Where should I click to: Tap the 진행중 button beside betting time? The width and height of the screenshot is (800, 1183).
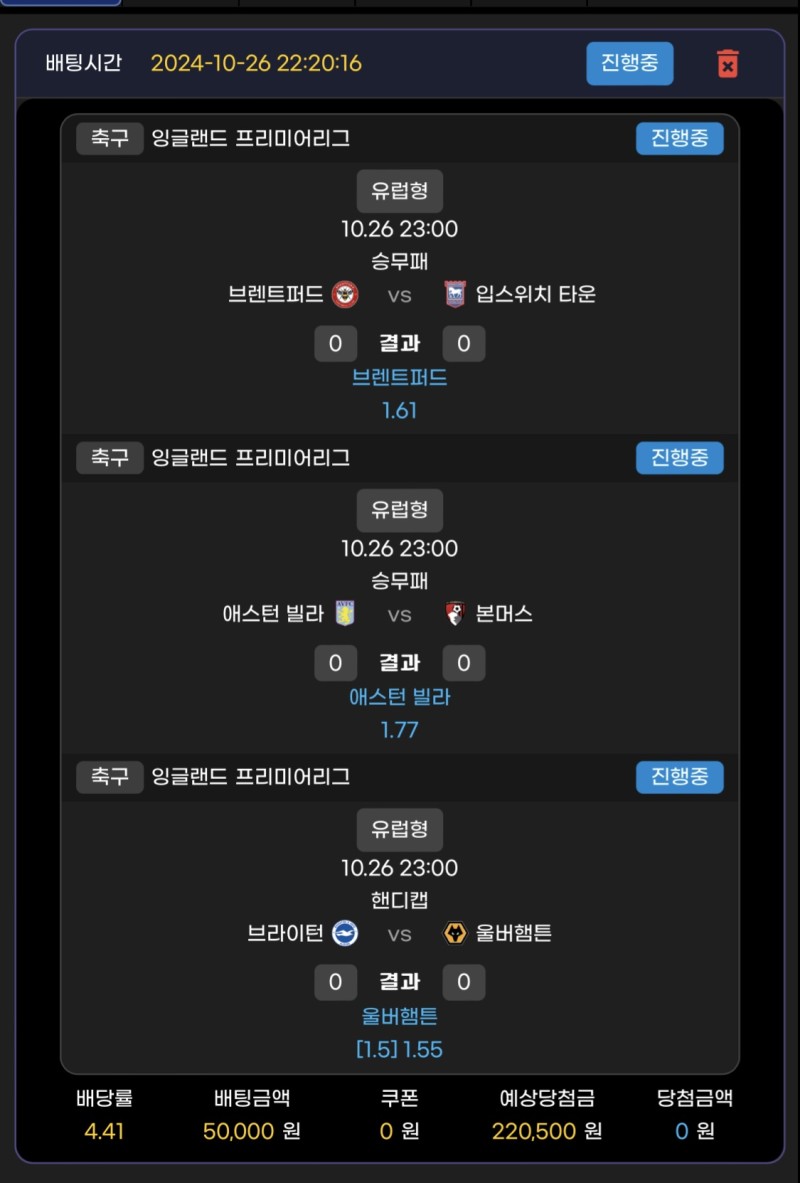pos(629,64)
